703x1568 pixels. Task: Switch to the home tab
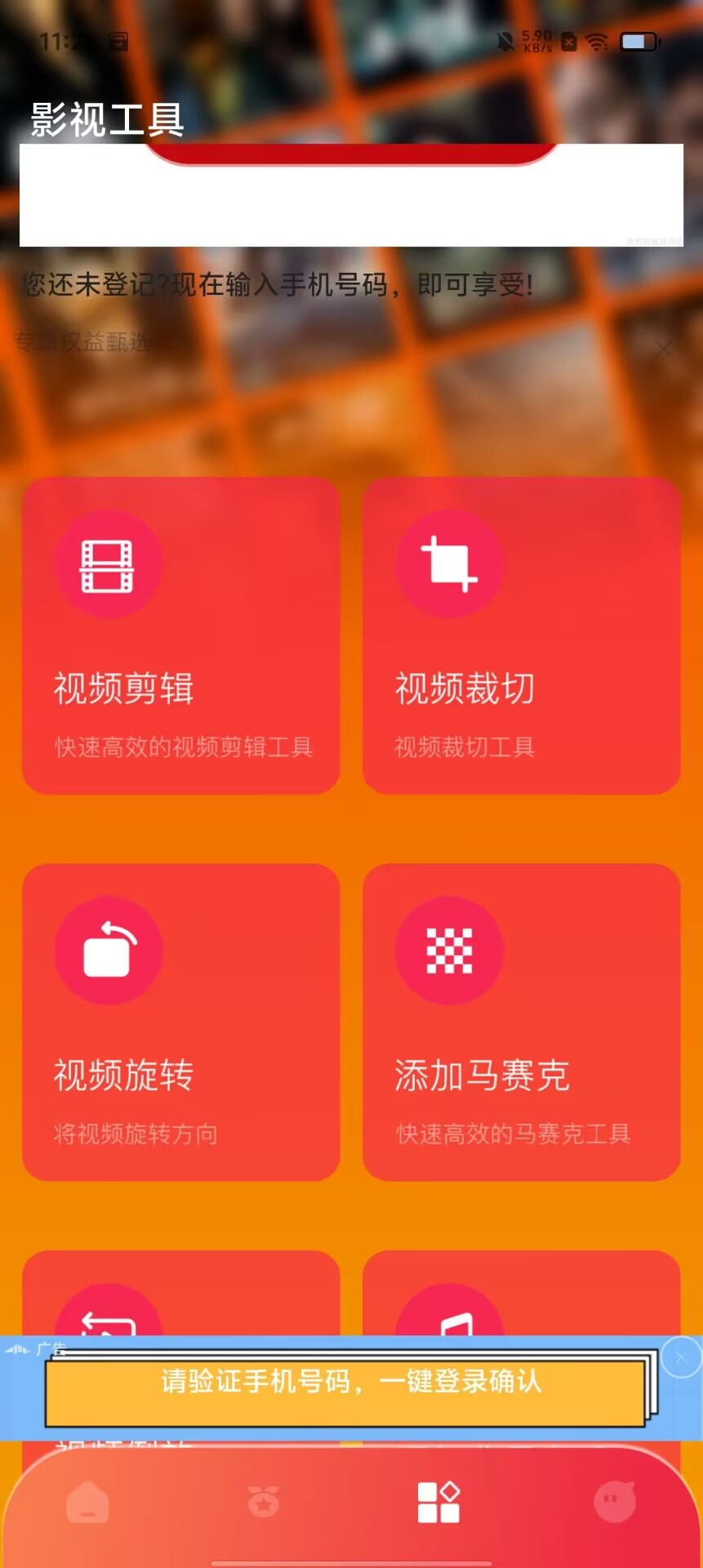coord(88,1501)
